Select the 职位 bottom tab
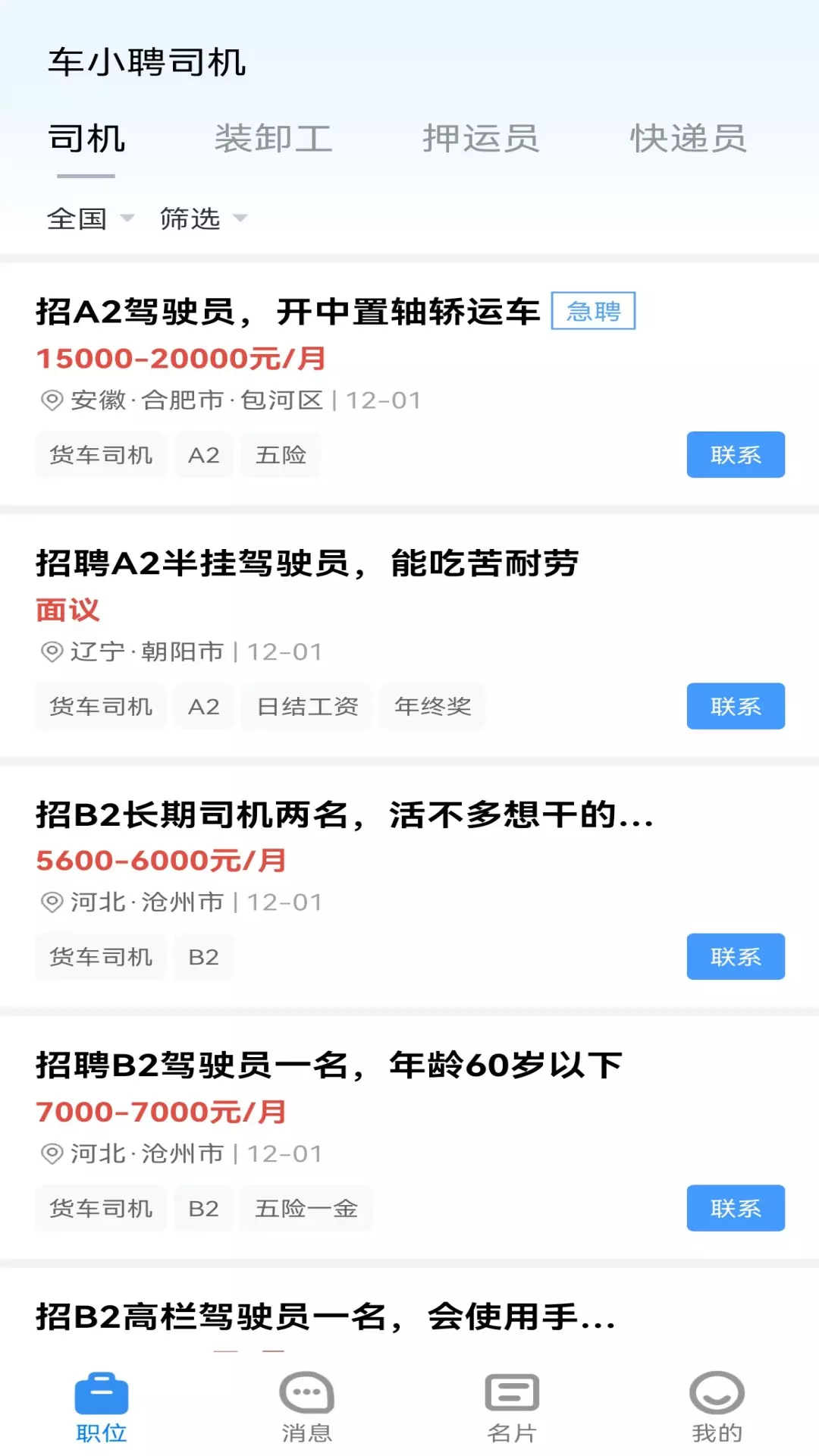This screenshot has height=1456, width=819. click(x=102, y=1407)
